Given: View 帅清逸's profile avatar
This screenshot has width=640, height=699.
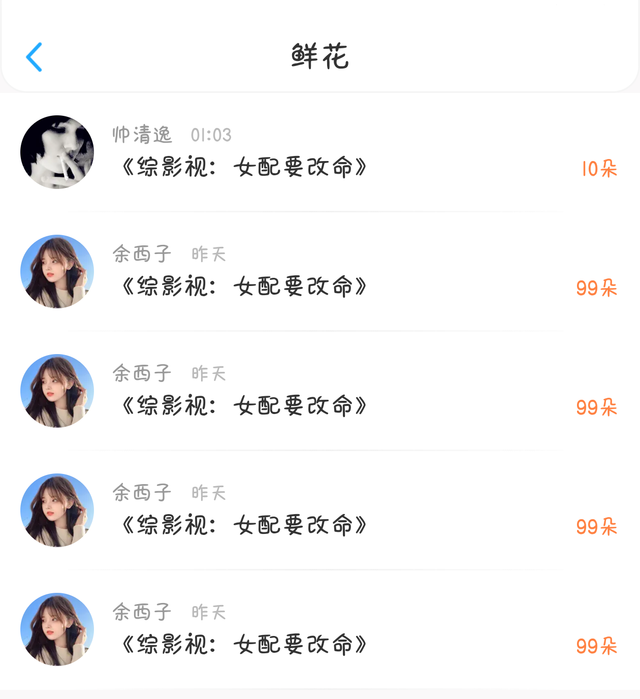Looking at the screenshot, I should (57, 152).
